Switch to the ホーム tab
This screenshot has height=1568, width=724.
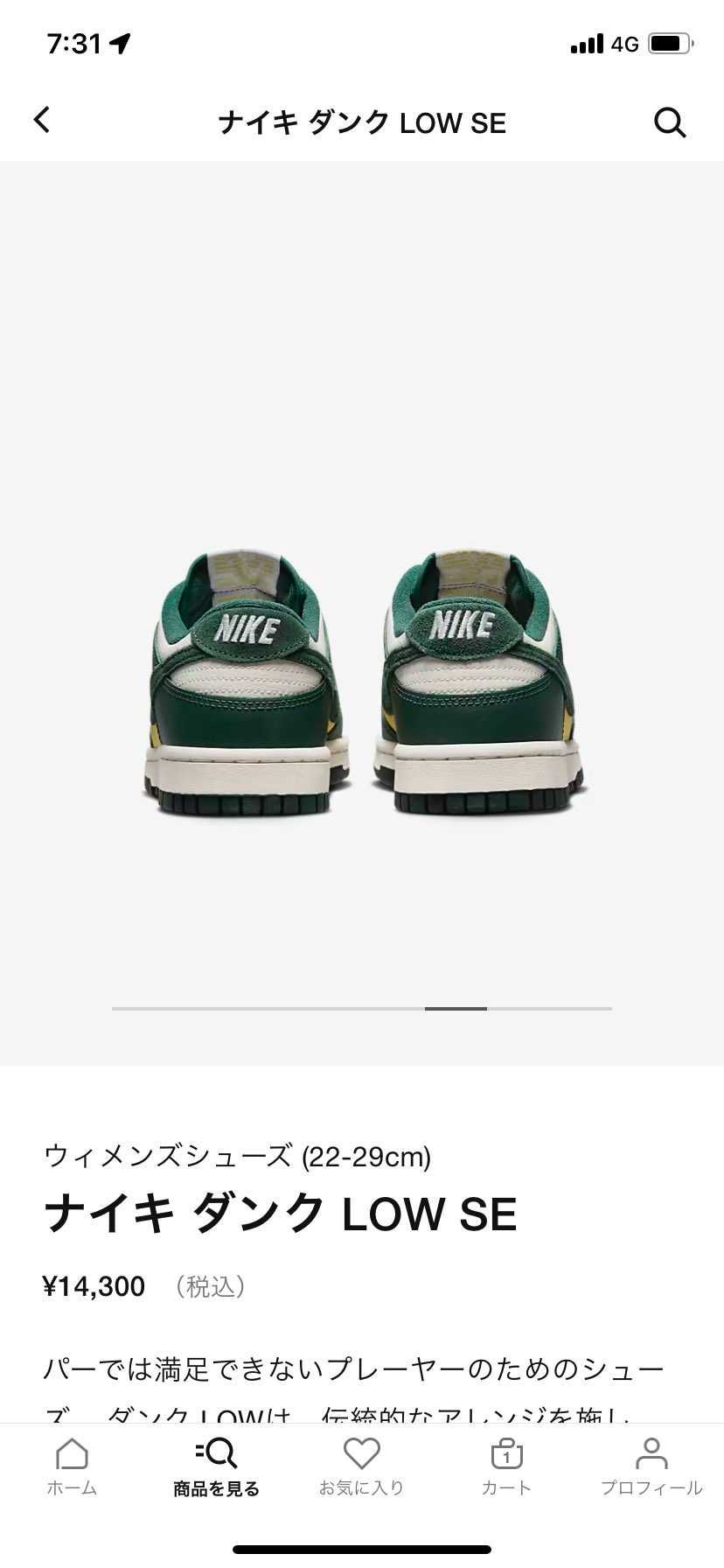(72, 1466)
